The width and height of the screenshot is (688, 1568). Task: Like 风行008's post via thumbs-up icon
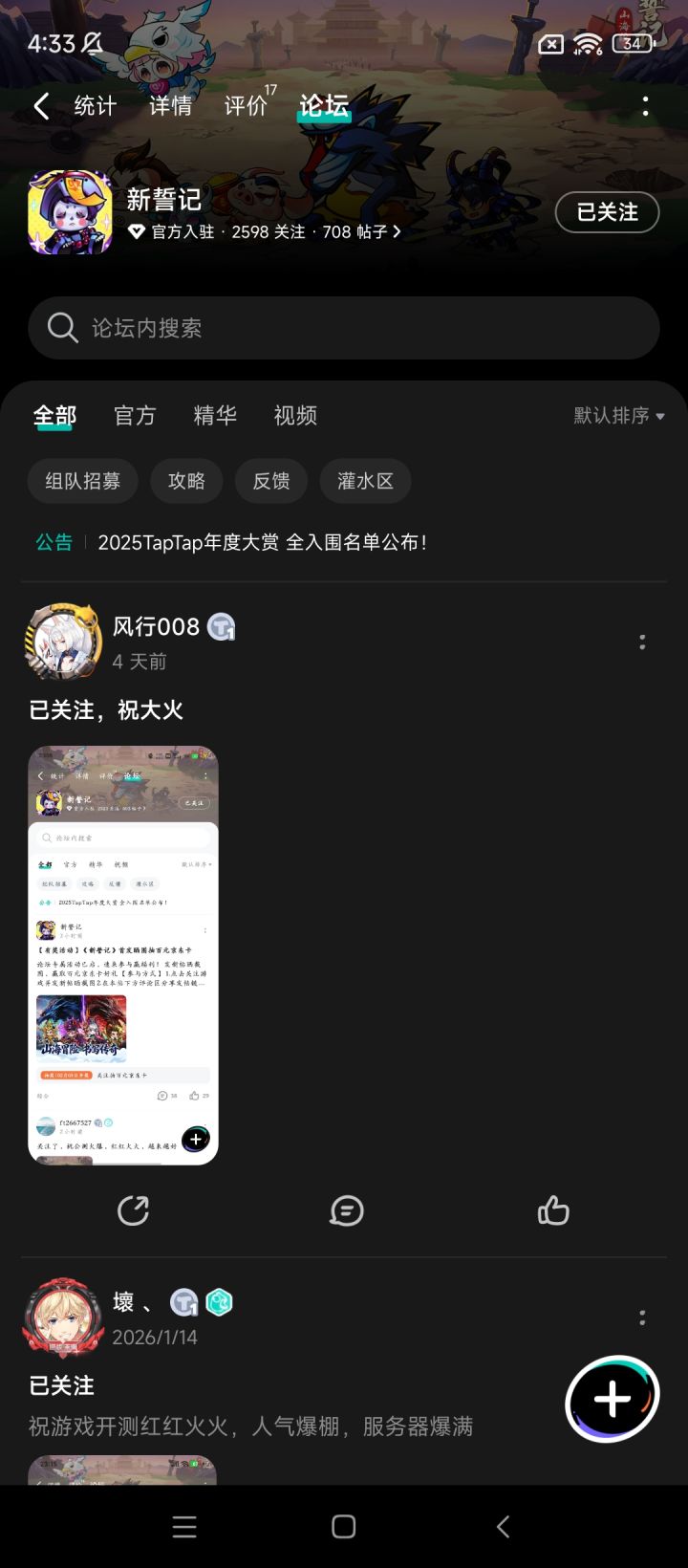pyautogui.click(x=554, y=1210)
